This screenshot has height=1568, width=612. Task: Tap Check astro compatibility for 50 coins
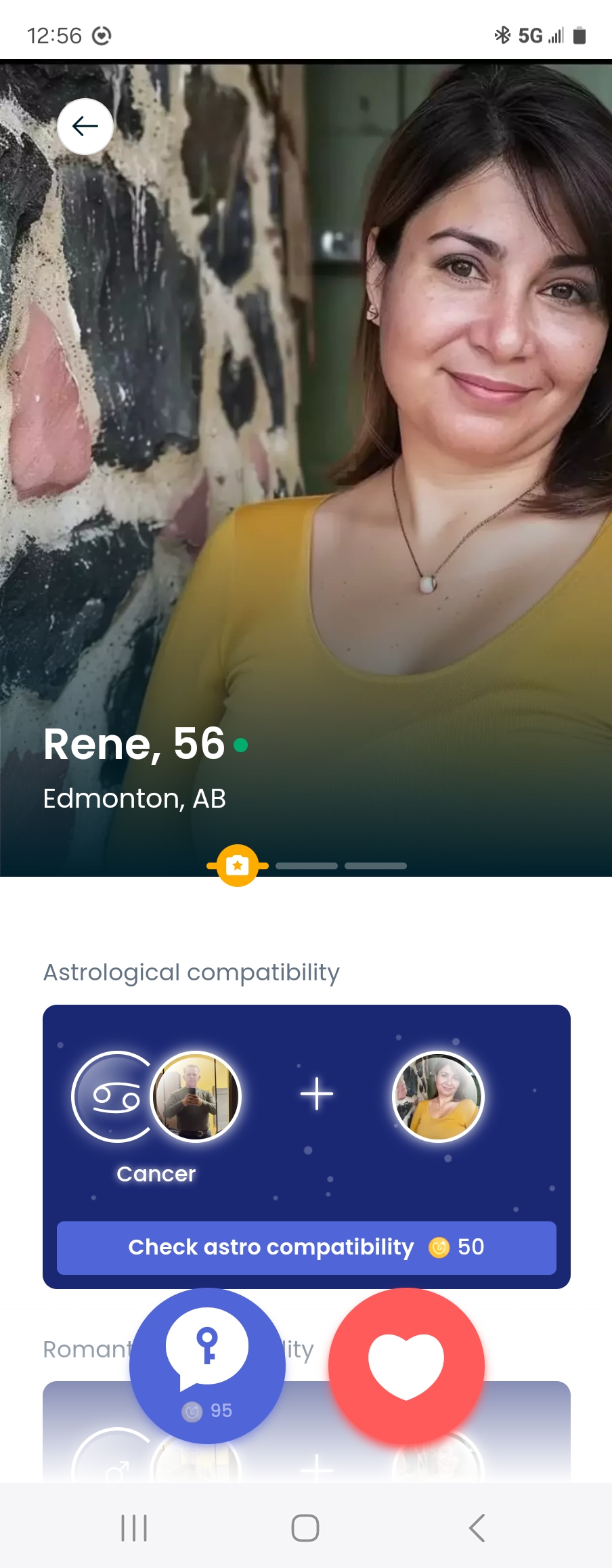coord(306,1247)
